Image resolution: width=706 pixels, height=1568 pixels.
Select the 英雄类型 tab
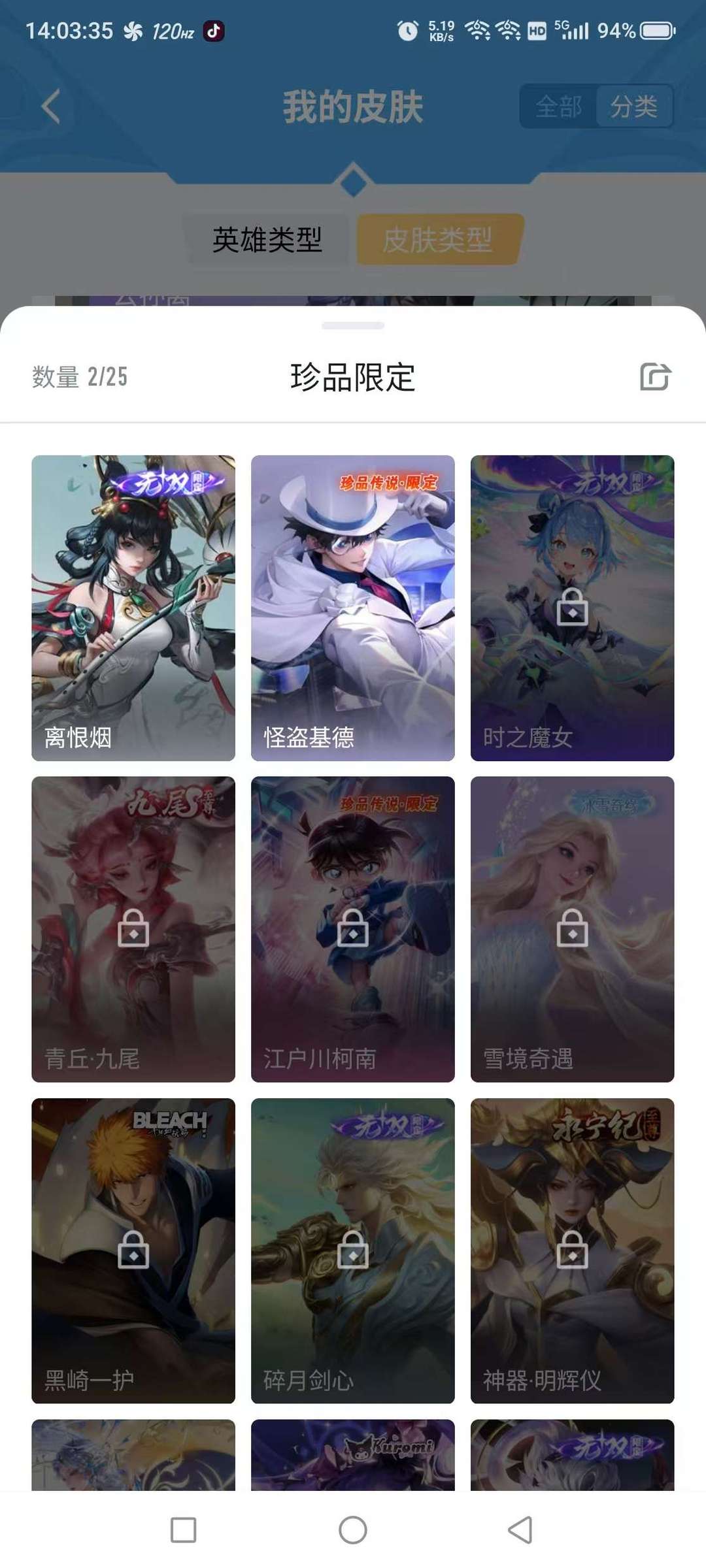[267, 239]
